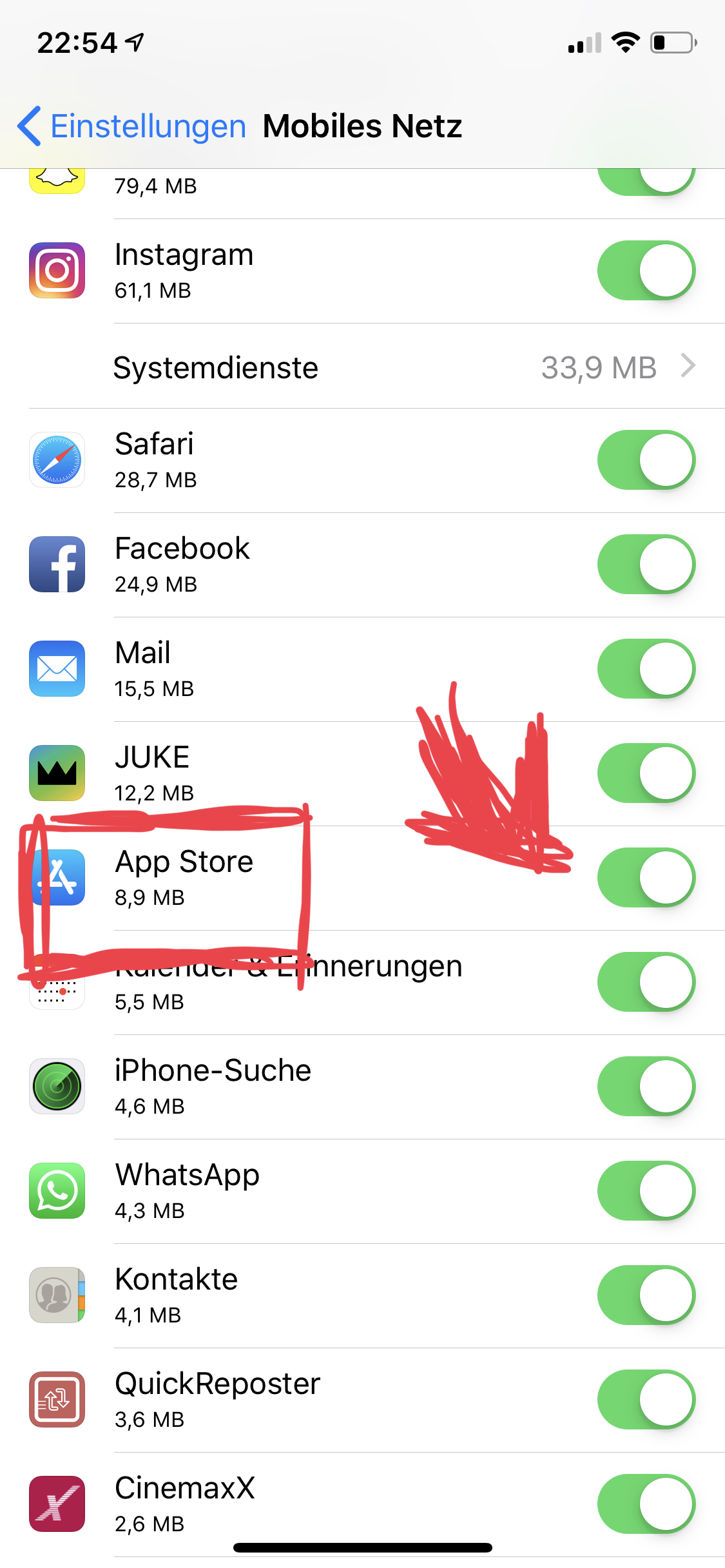Switch off cellular data for Mail

[x=646, y=669]
